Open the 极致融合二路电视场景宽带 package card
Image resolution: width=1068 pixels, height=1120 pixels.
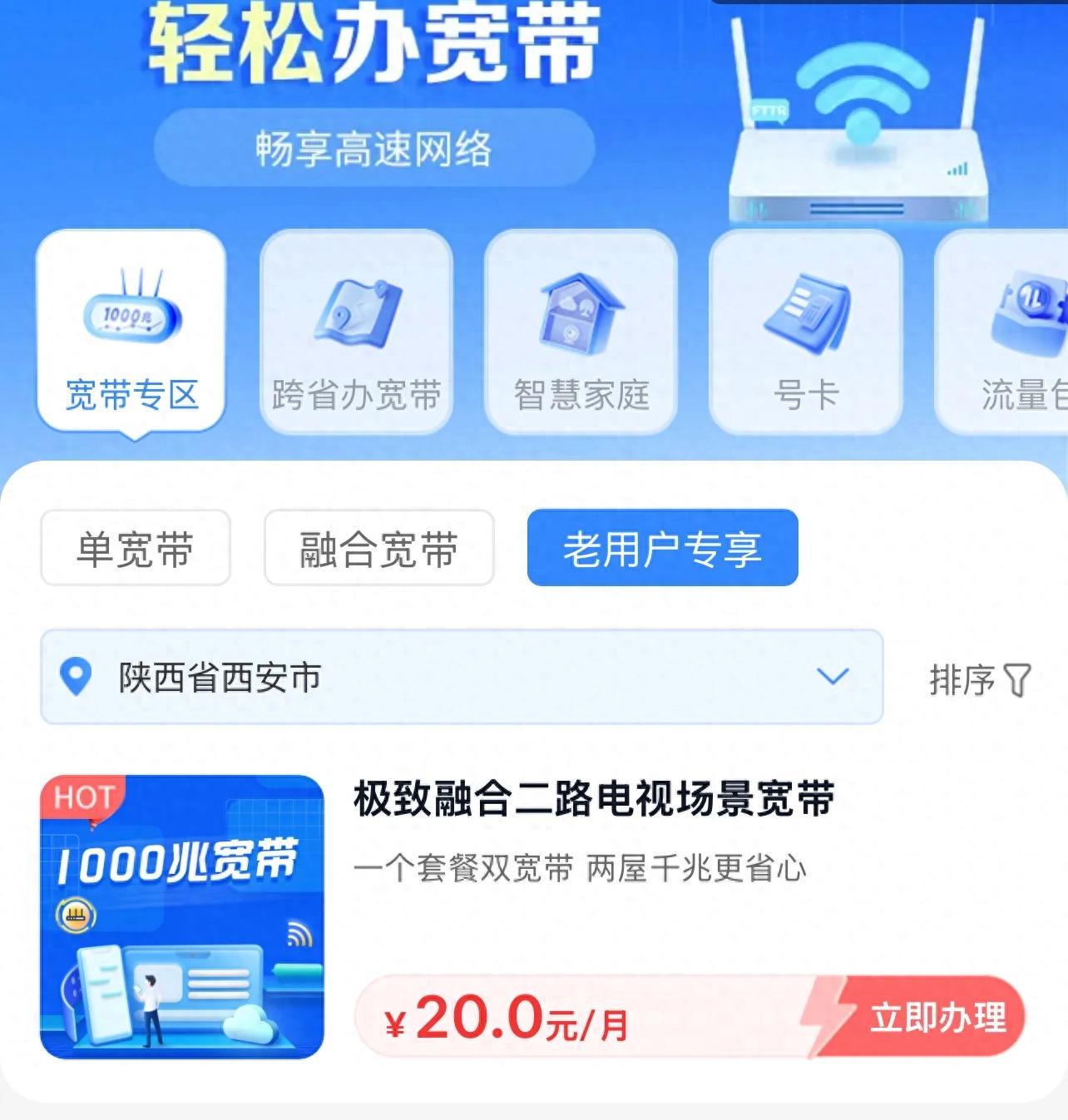pyautogui.click(x=594, y=800)
